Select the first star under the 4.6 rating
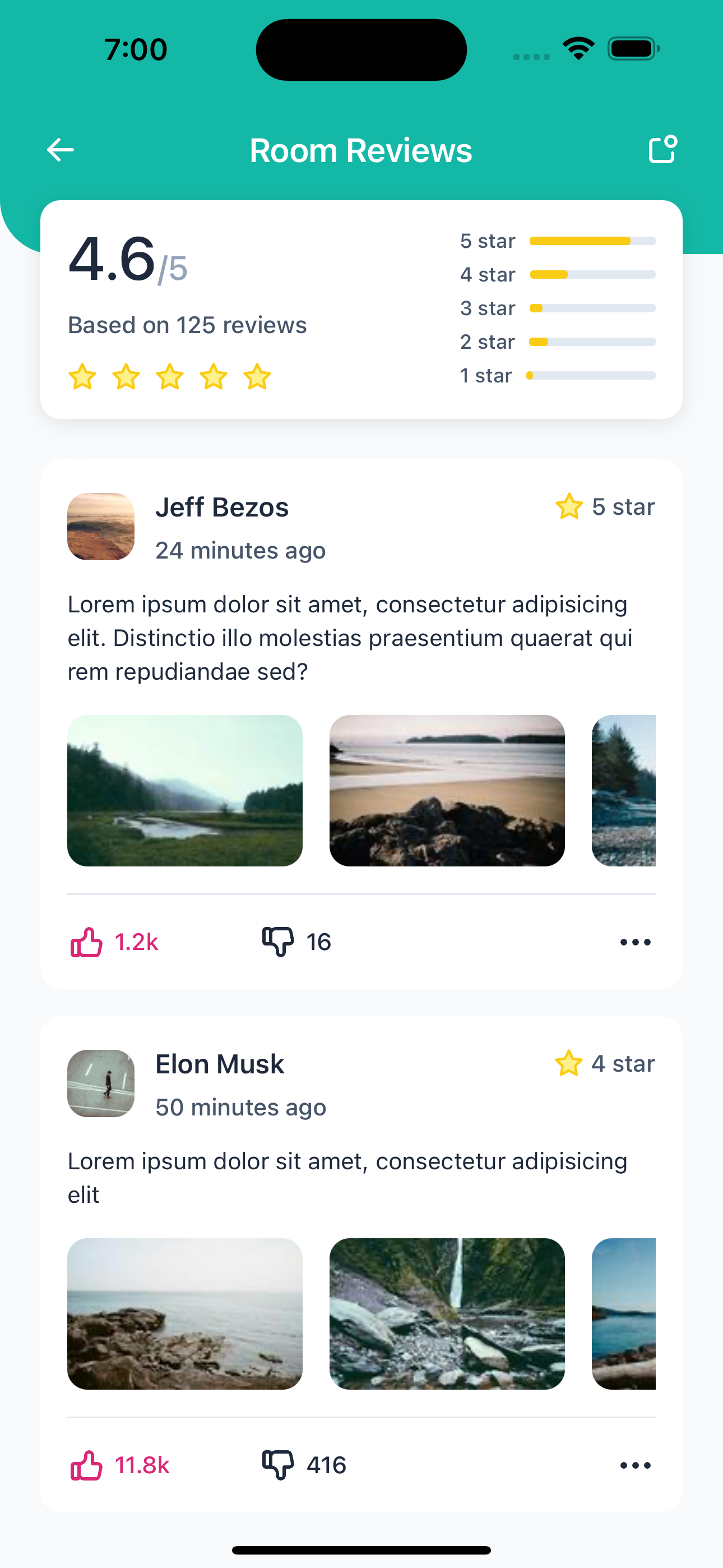 (x=84, y=377)
